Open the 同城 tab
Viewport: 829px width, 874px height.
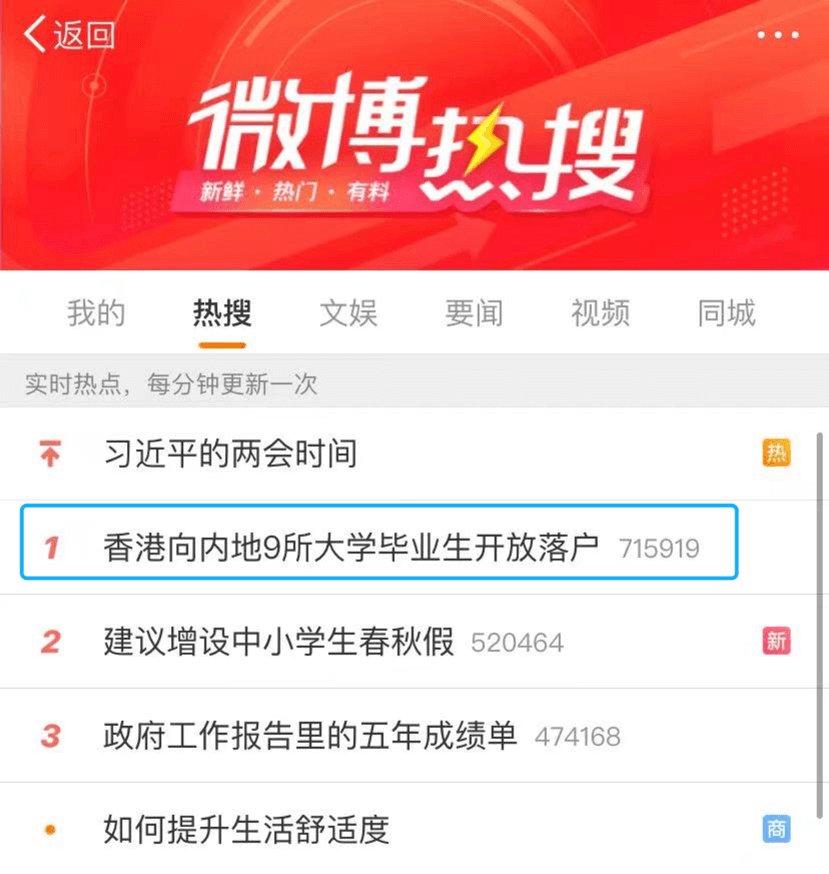point(726,313)
